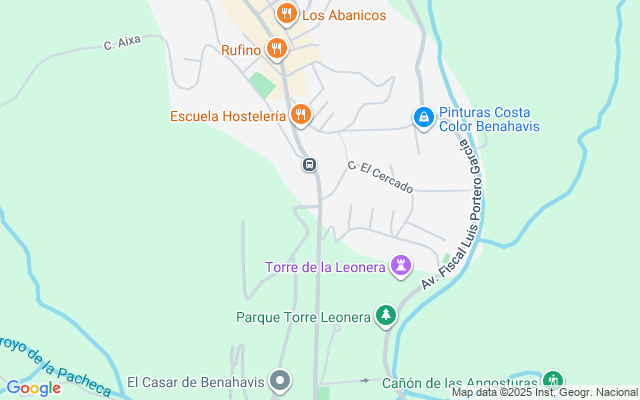The image size is (640, 400).
Task: Open the Cañón de las Angosturas marker
Action: [x=553, y=381]
